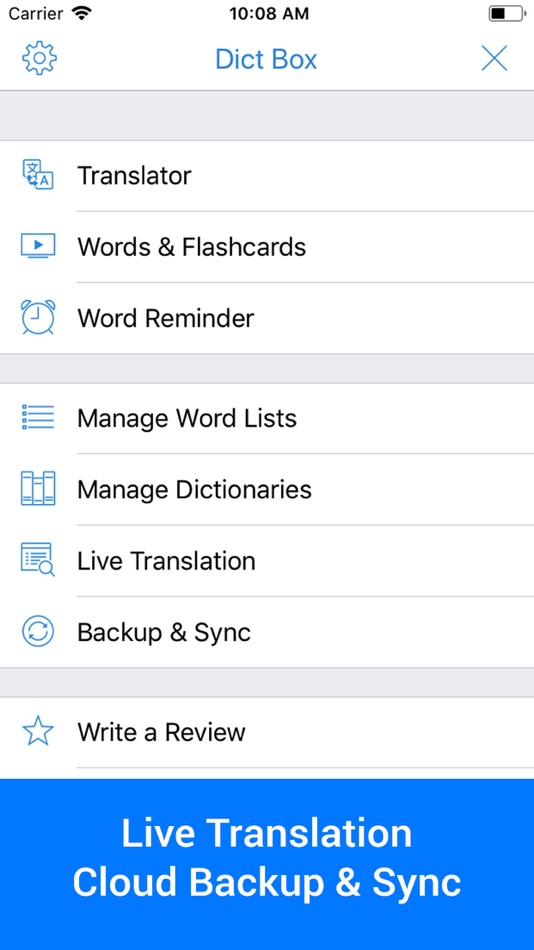
Task: Go to Backup & Sync
Action: [x=267, y=632]
